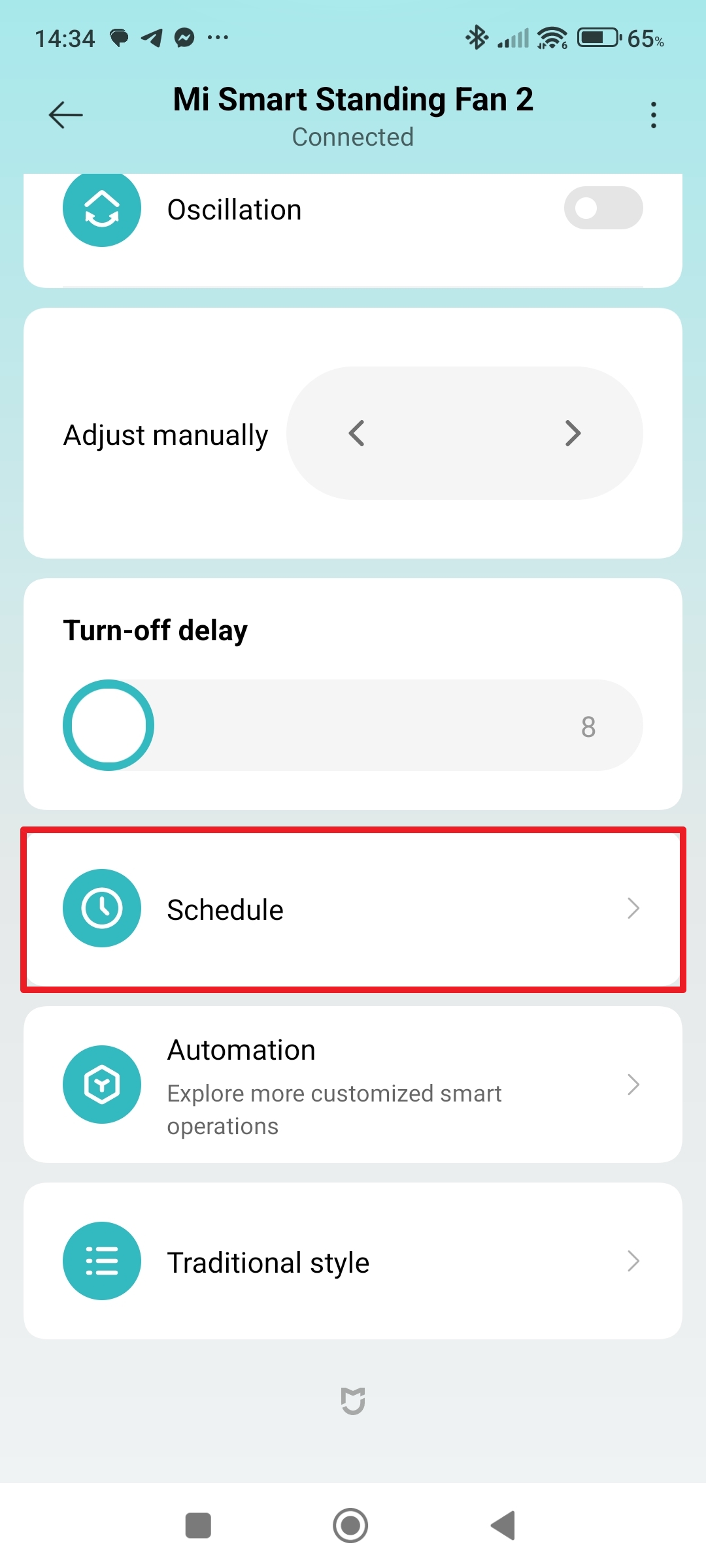Go back using the top-left arrow
Screen dimensions: 706x1568
coord(65,116)
